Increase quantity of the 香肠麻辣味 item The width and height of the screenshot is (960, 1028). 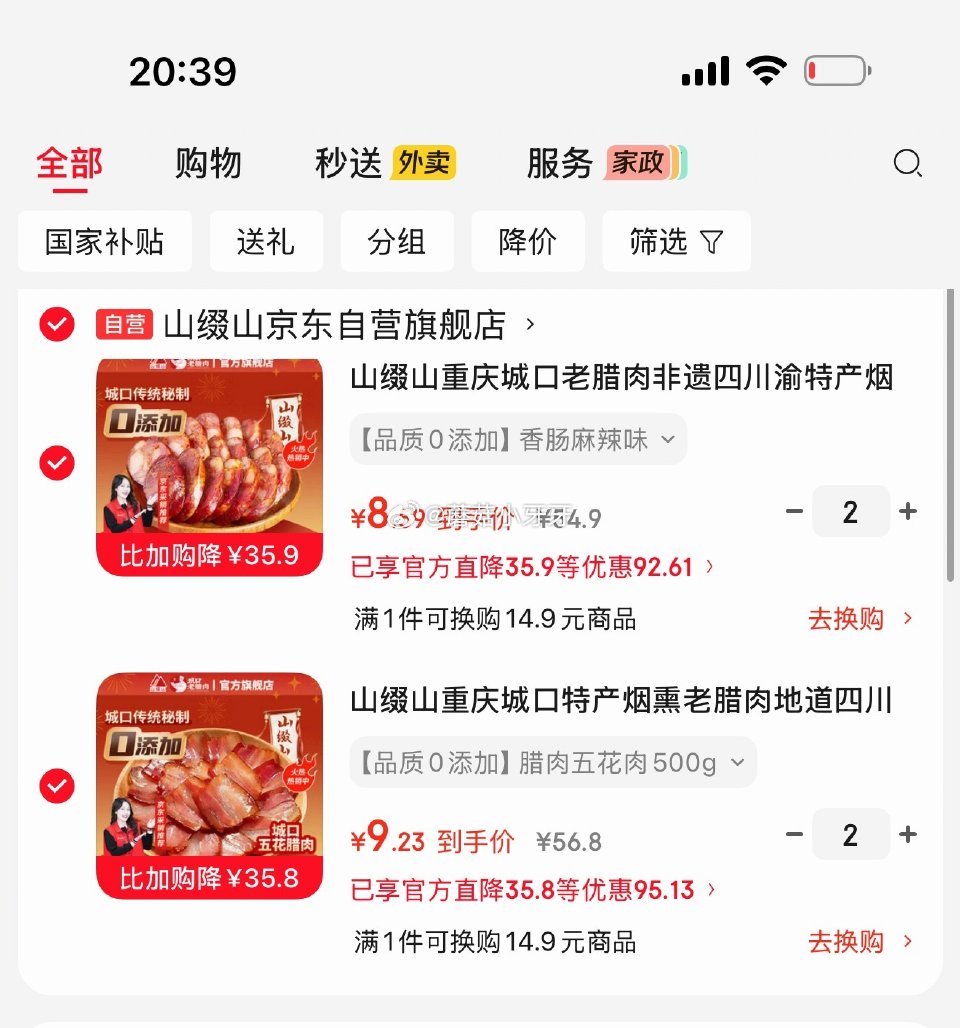pyautogui.click(x=908, y=512)
